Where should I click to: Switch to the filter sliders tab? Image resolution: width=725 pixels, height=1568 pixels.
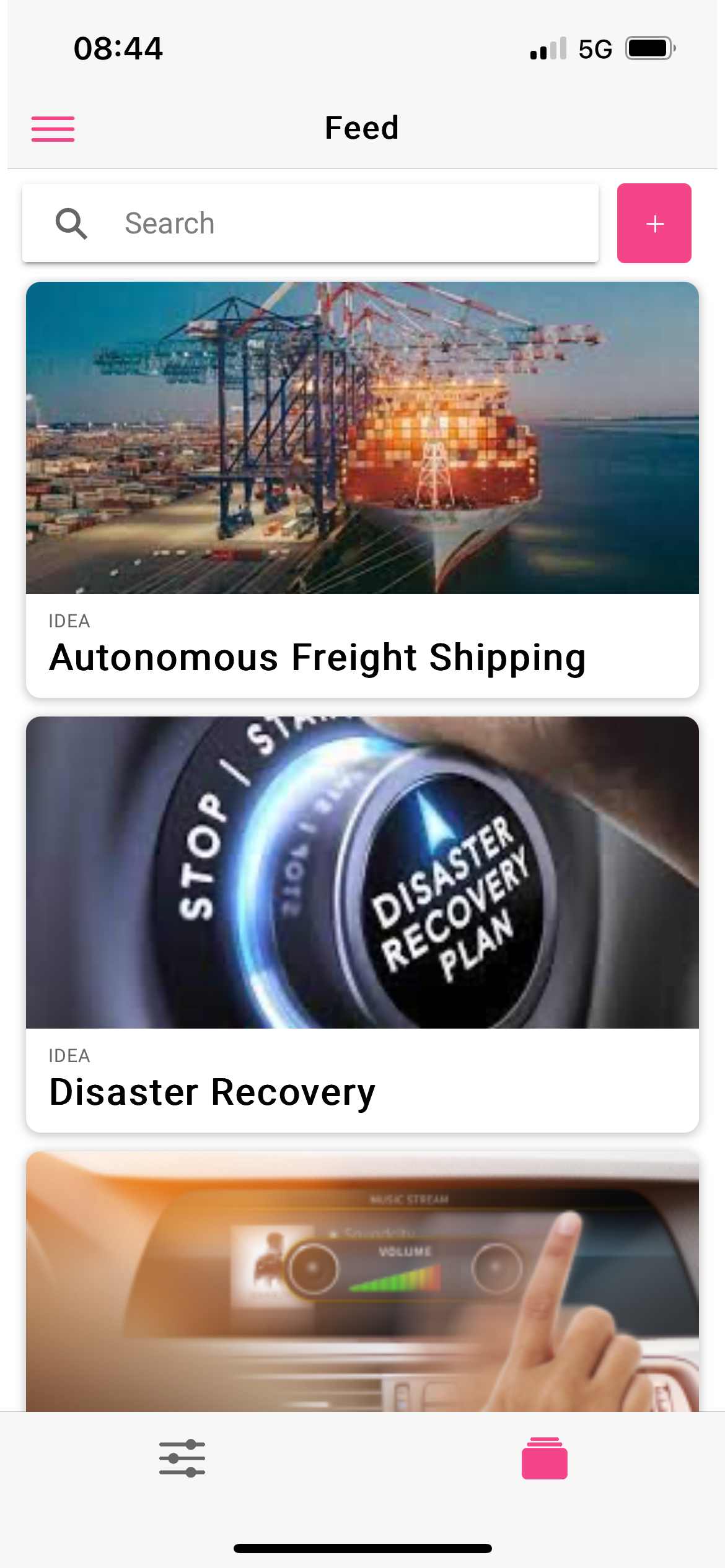click(182, 1458)
